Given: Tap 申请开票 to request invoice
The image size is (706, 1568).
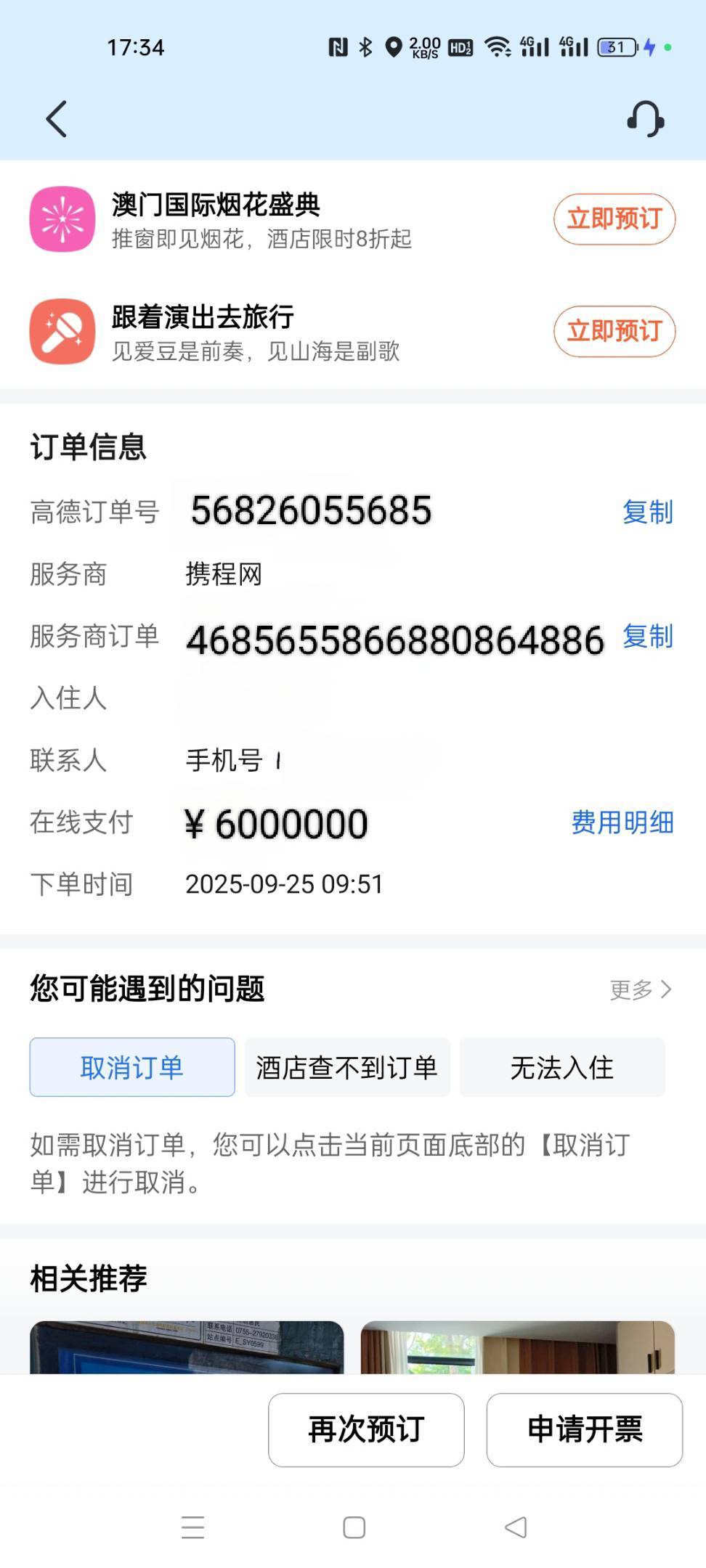Looking at the screenshot, I should (585, 1430).
